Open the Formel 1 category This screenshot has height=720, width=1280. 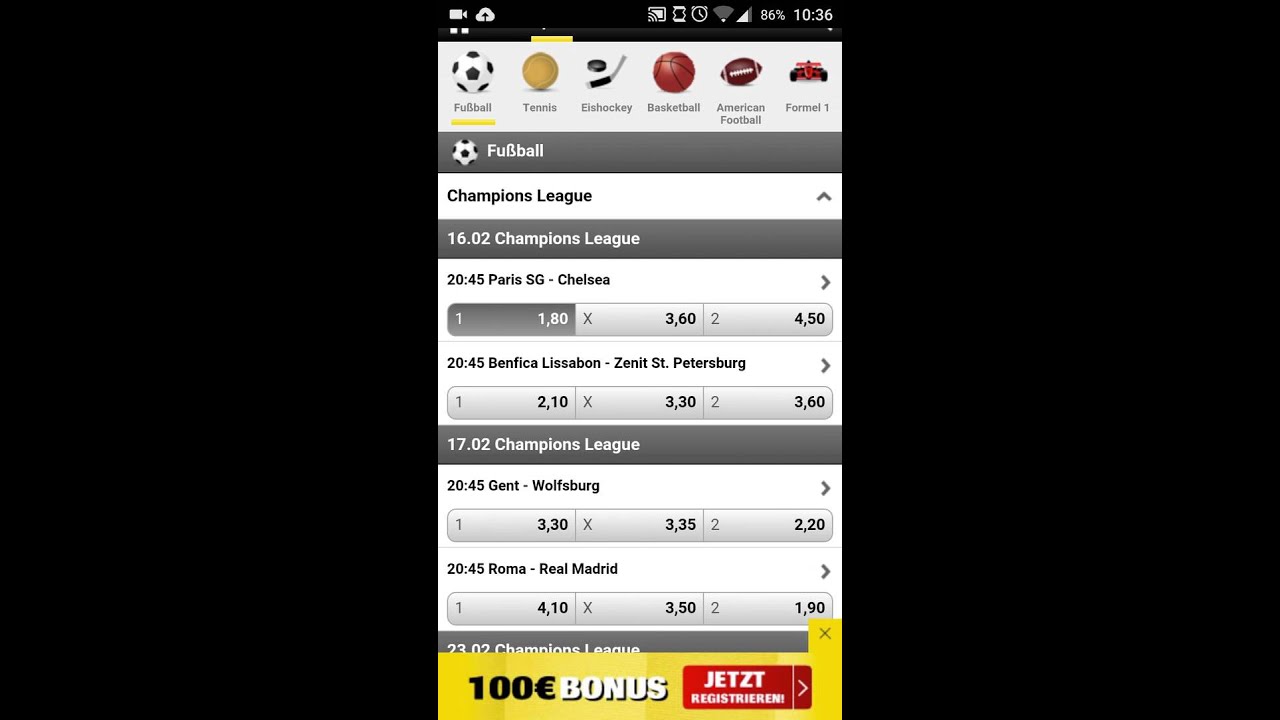tap(807, 84)
